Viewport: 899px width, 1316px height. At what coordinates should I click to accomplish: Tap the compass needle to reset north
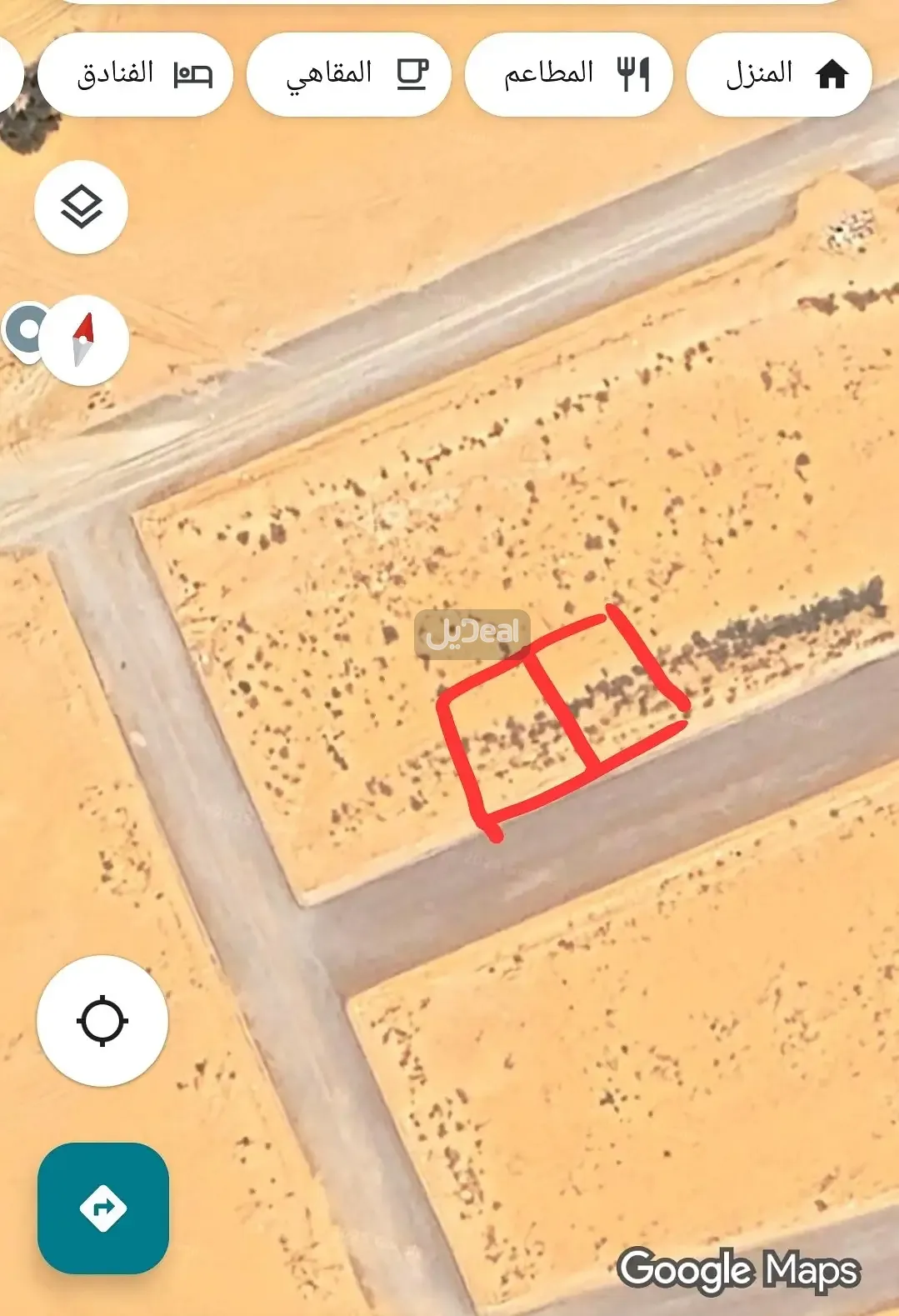pyautogui.click(x=82, y=338)
